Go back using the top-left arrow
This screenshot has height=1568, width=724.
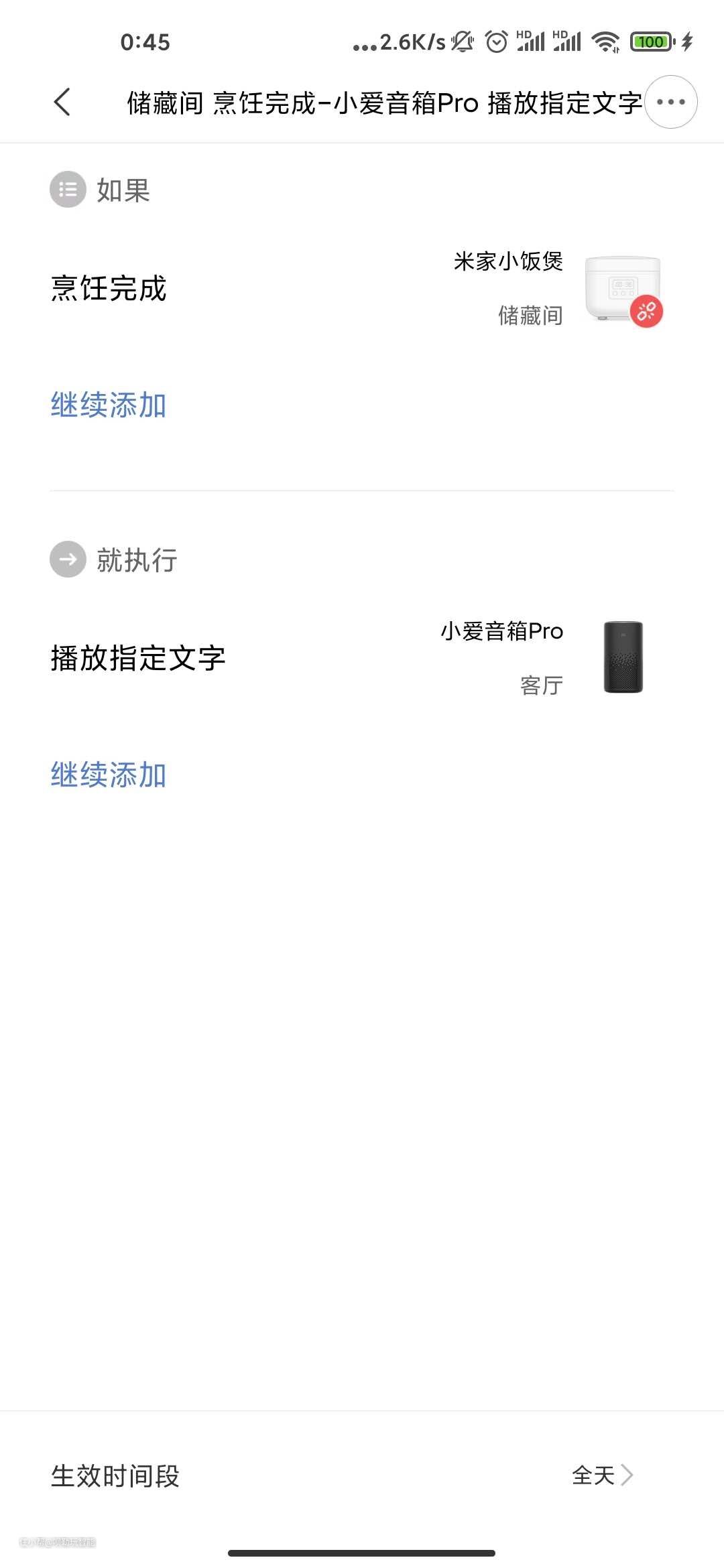62,103
